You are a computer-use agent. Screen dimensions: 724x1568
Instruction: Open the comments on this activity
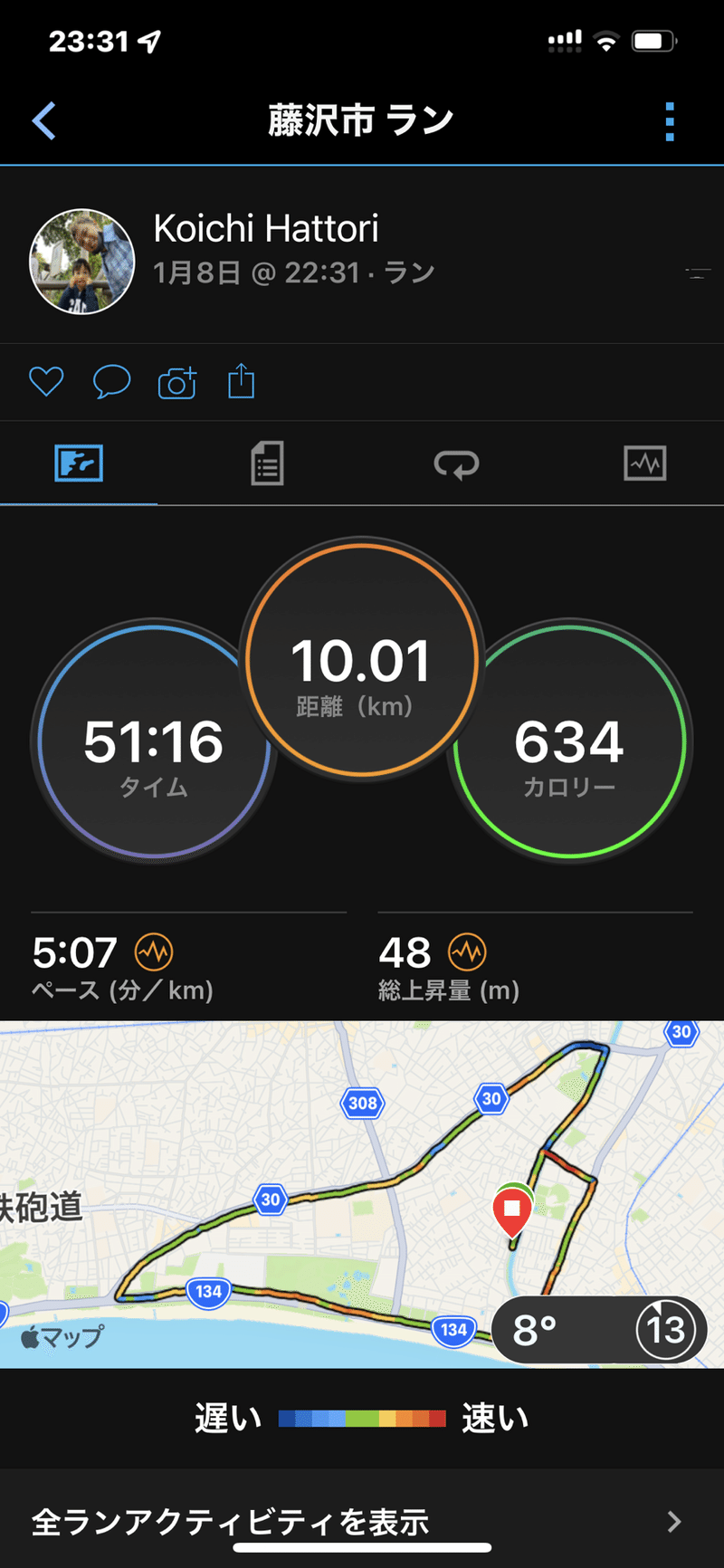111,382
